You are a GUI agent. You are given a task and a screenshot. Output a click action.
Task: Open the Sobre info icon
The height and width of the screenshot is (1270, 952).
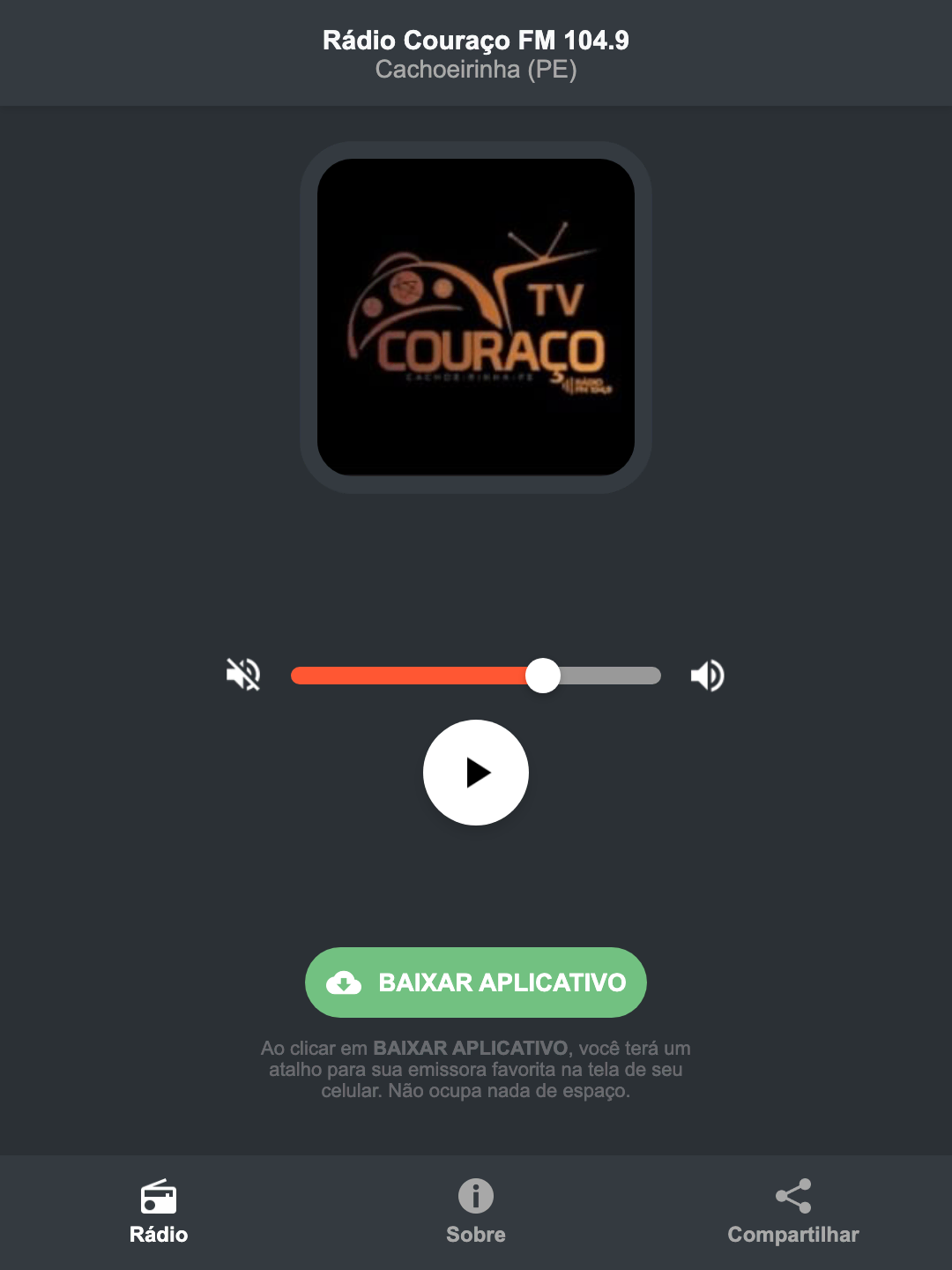tap(475, 1197)
